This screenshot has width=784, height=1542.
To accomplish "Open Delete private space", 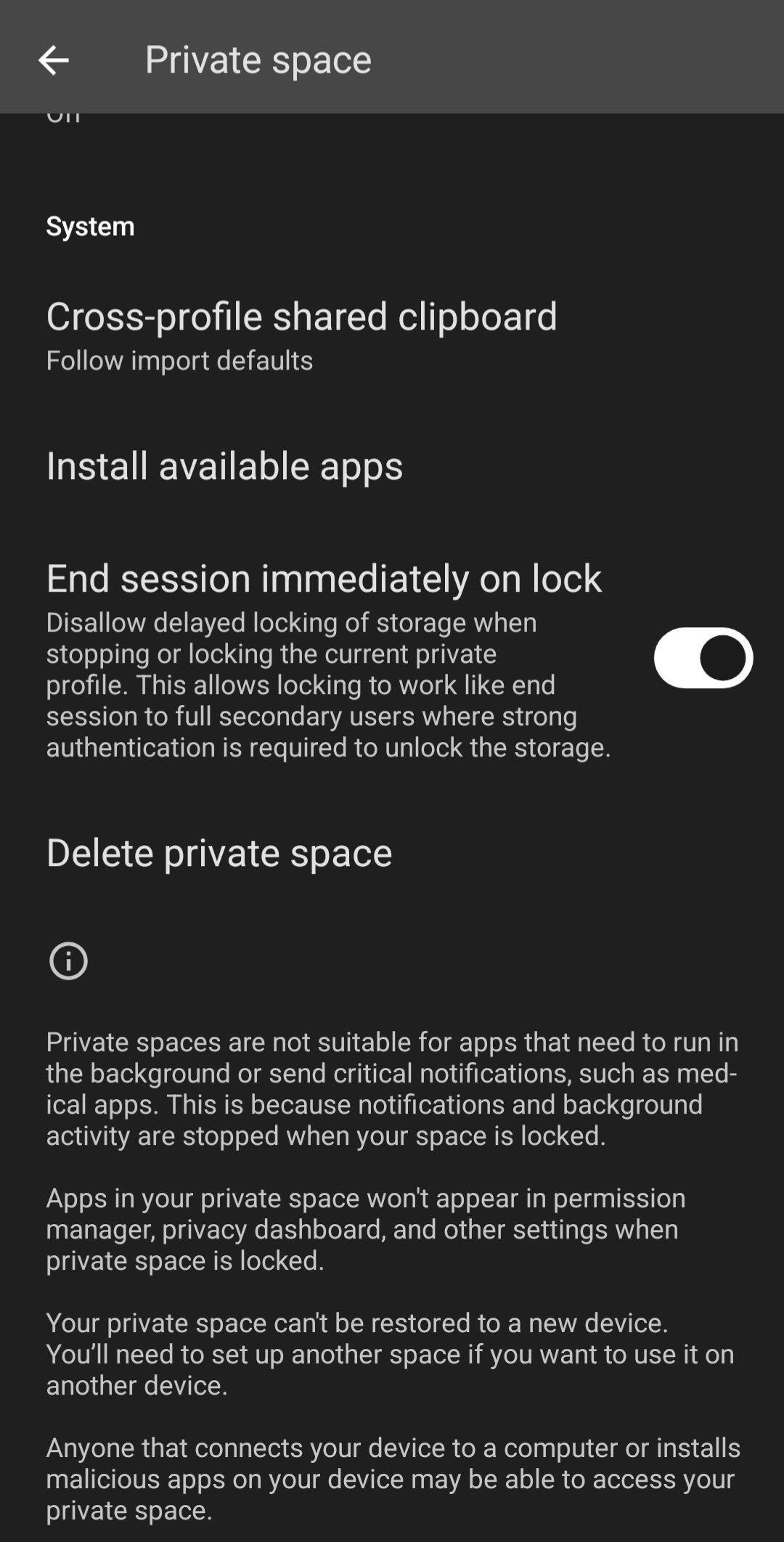I will (219, 852).
